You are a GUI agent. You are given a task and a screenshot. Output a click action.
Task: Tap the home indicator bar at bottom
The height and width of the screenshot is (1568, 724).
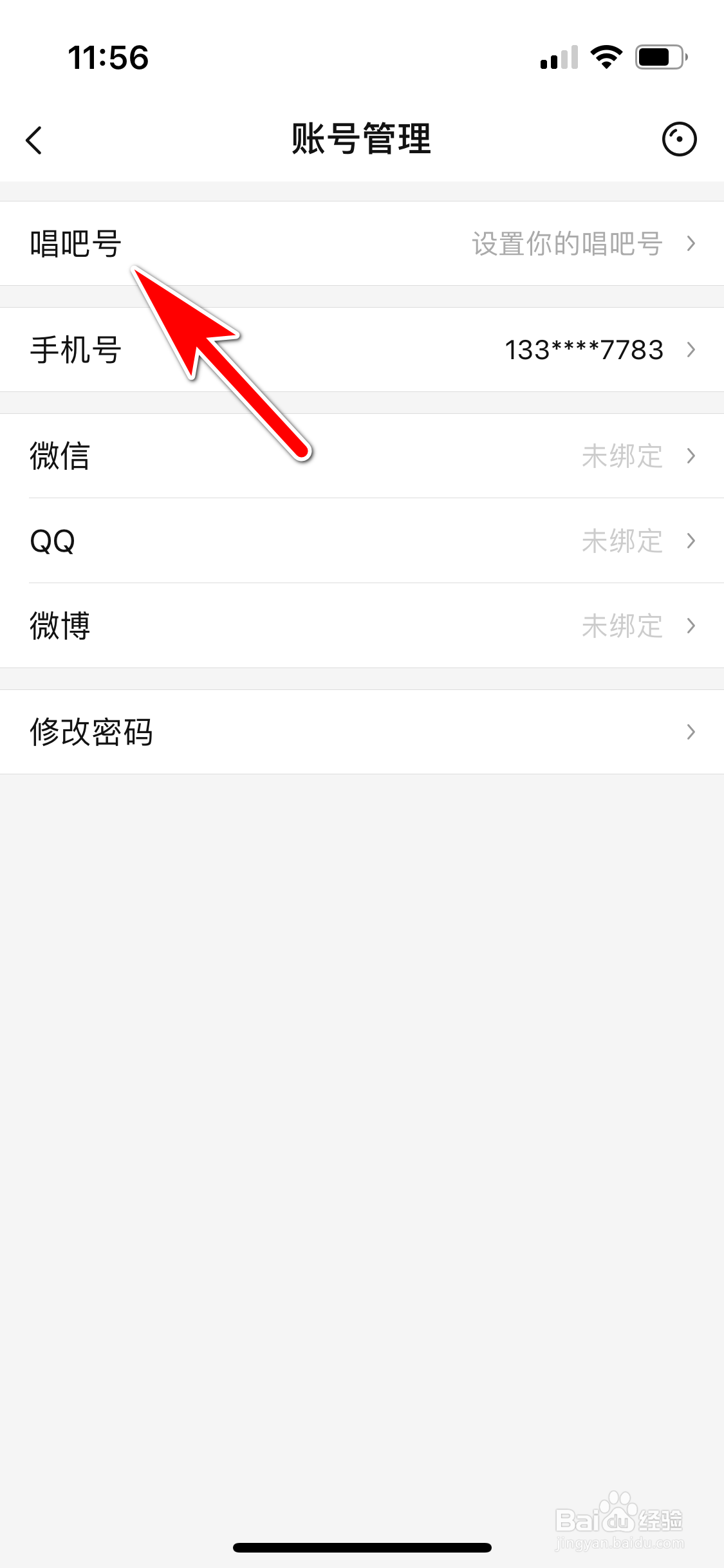362,1547
